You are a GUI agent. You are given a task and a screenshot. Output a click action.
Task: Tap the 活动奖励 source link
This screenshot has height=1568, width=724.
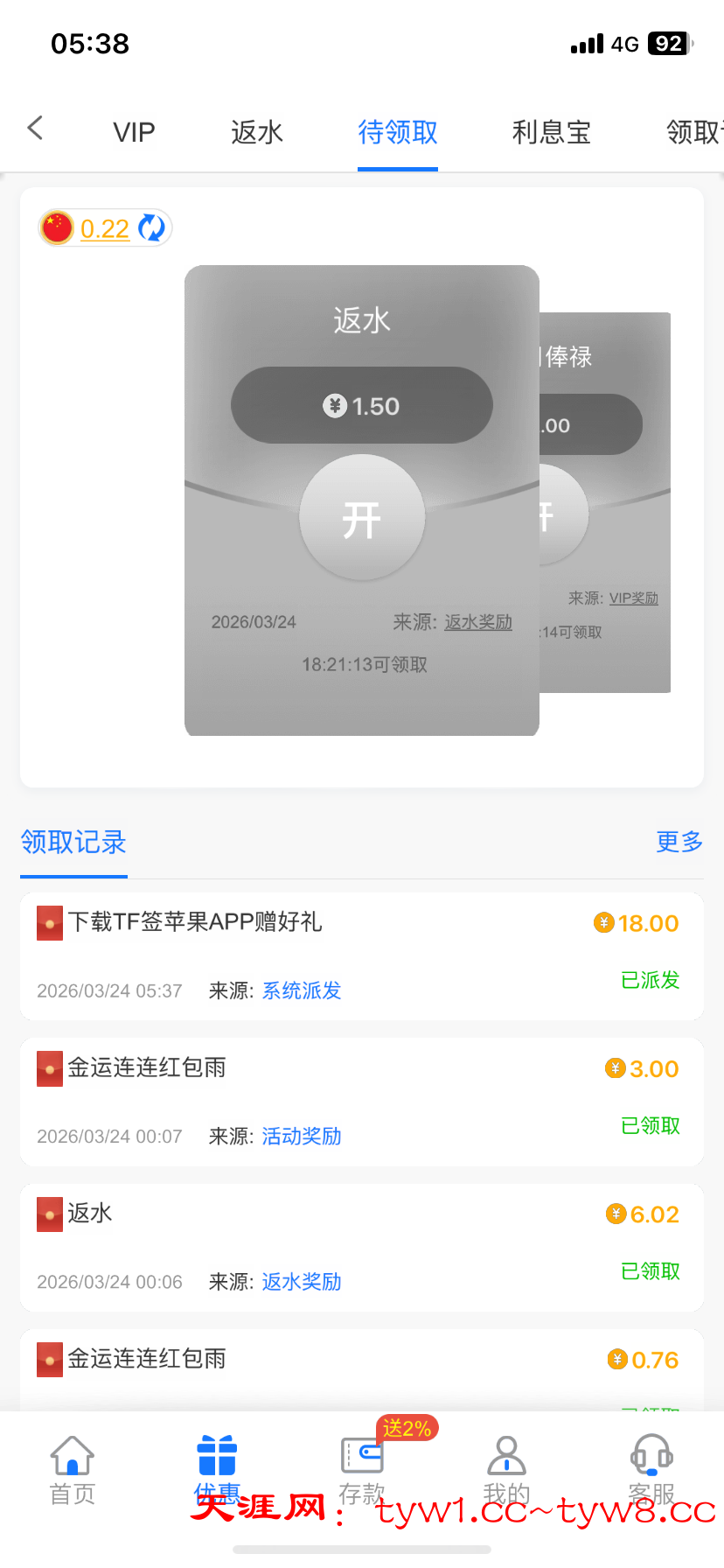point(302,1136)
